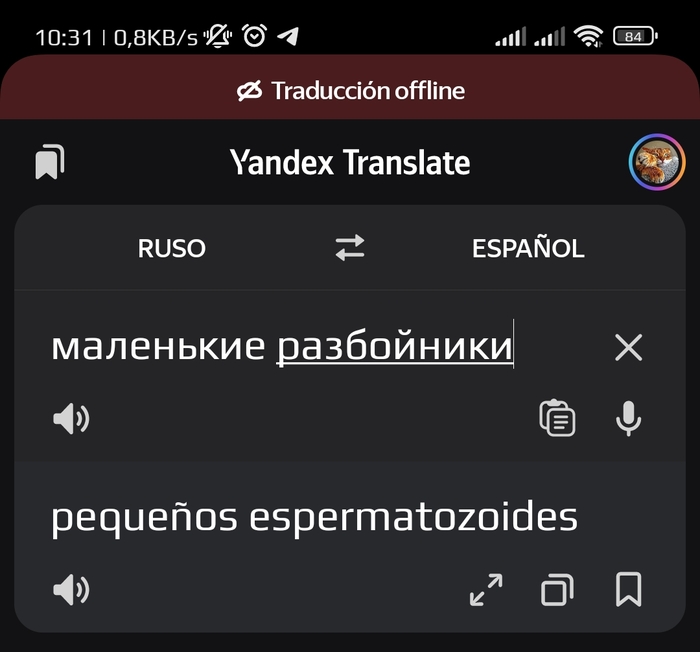The height and width of the screenshot is (652, 700).
Task: Bookmark this translation
Action: [x=628, y=590]
